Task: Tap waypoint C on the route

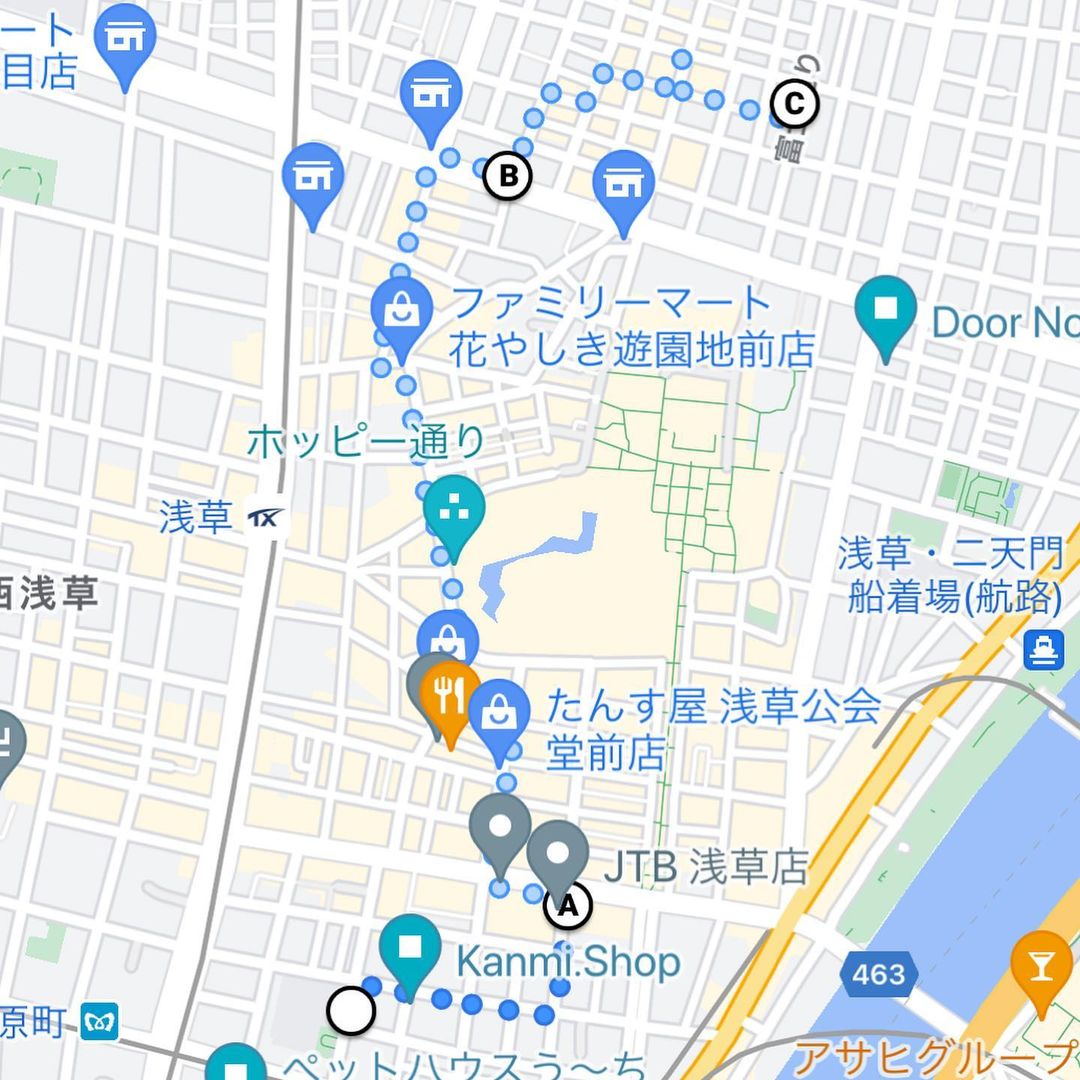Action: [x=794, y=103]
